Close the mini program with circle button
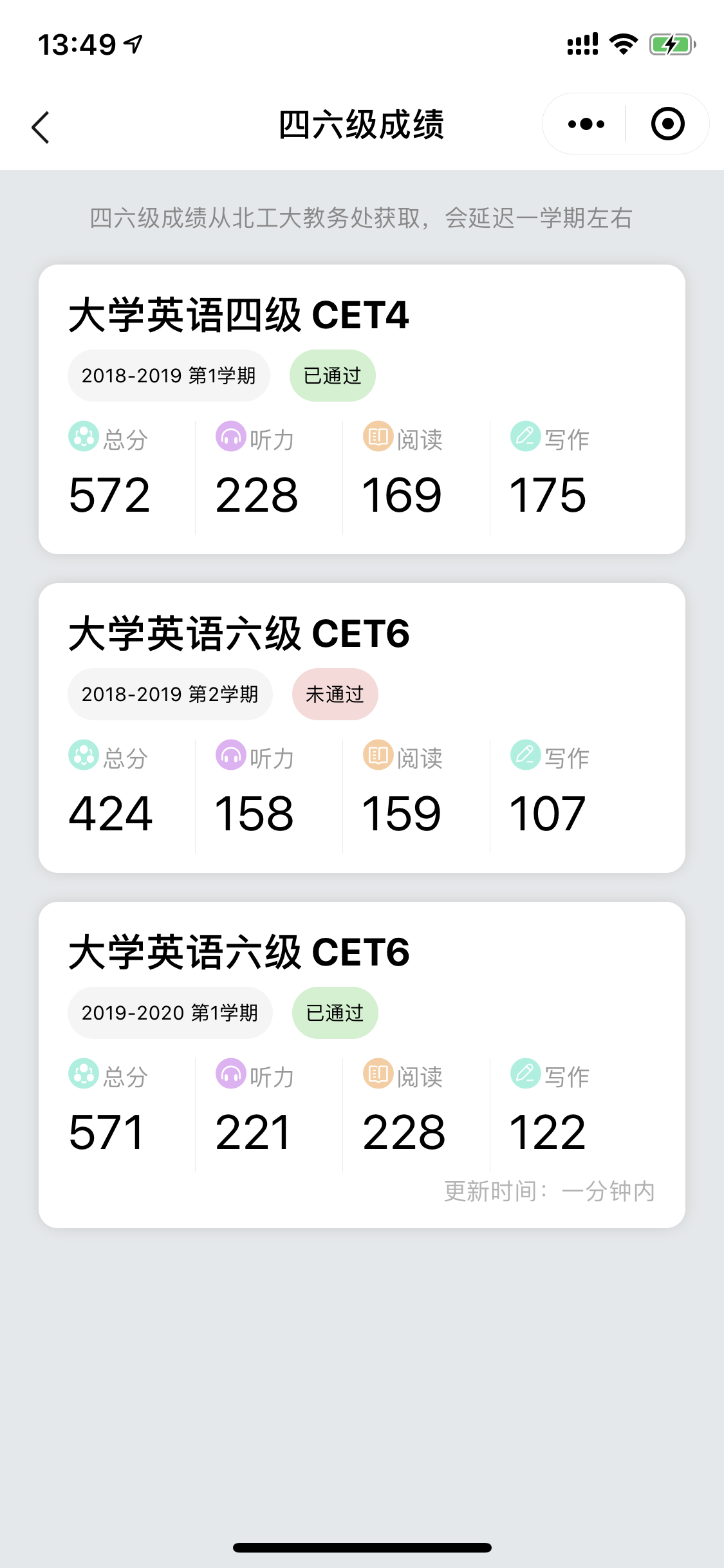This screenshot has width=724, height=1568. [x=667, y=124]
